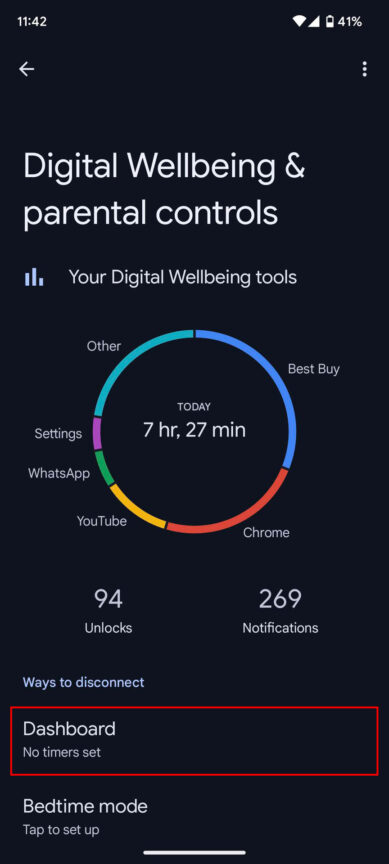This screenshot has width=389, height=864.
Task: Open the Unlocks count
Action: point(109,612)
